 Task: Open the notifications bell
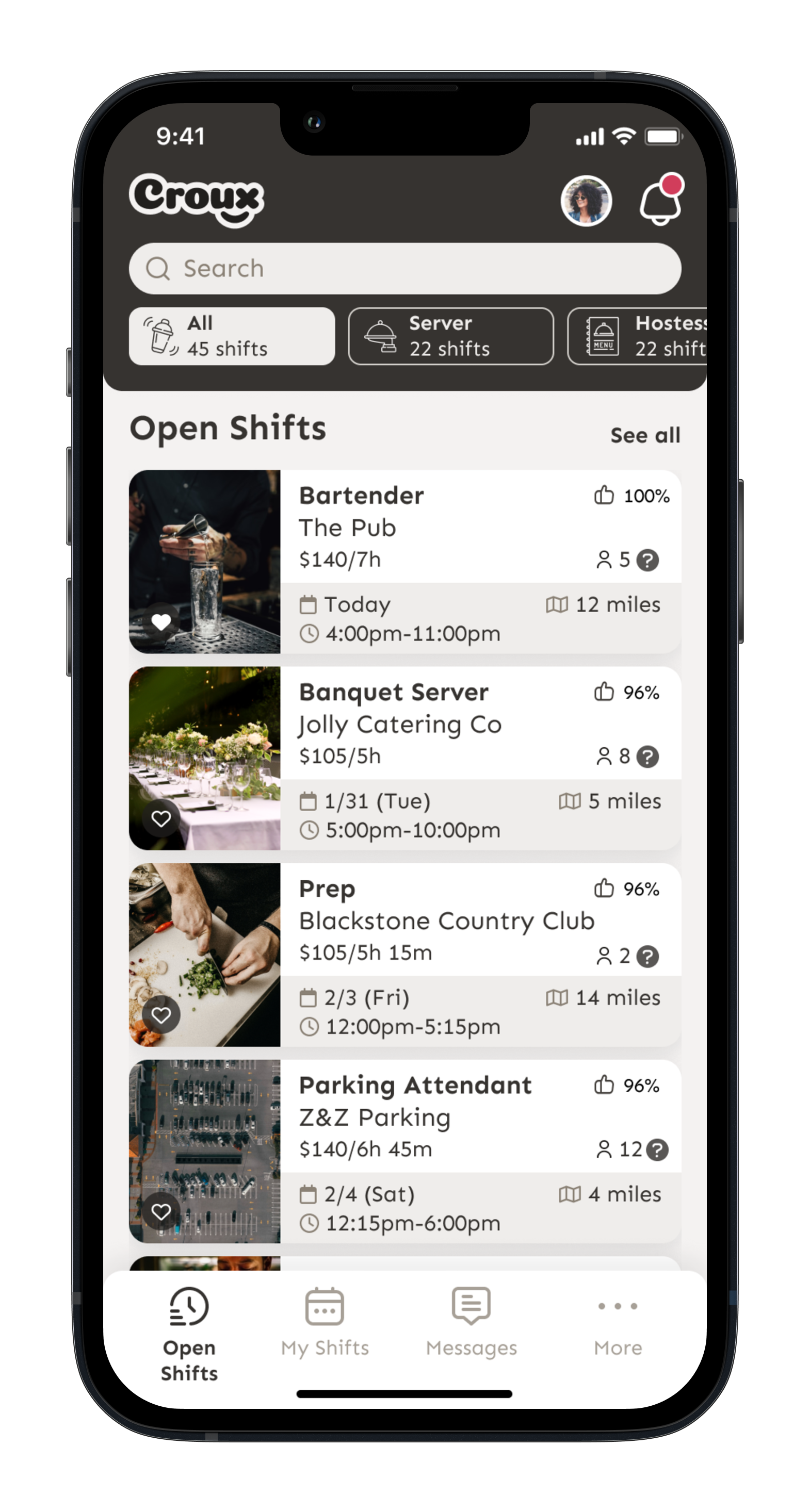click(660, 202)
